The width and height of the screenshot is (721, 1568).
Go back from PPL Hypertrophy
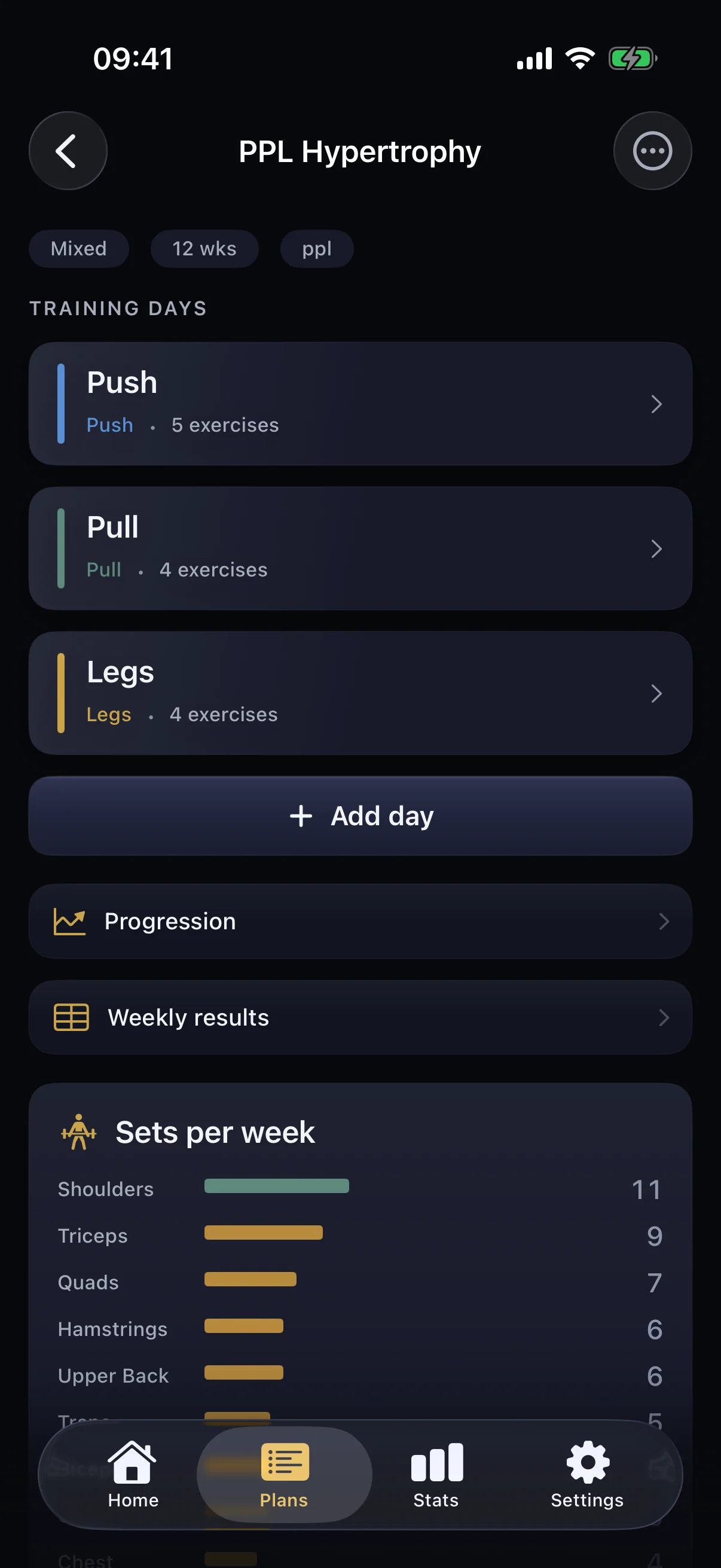pyautogui.click(x=68, y=151)
